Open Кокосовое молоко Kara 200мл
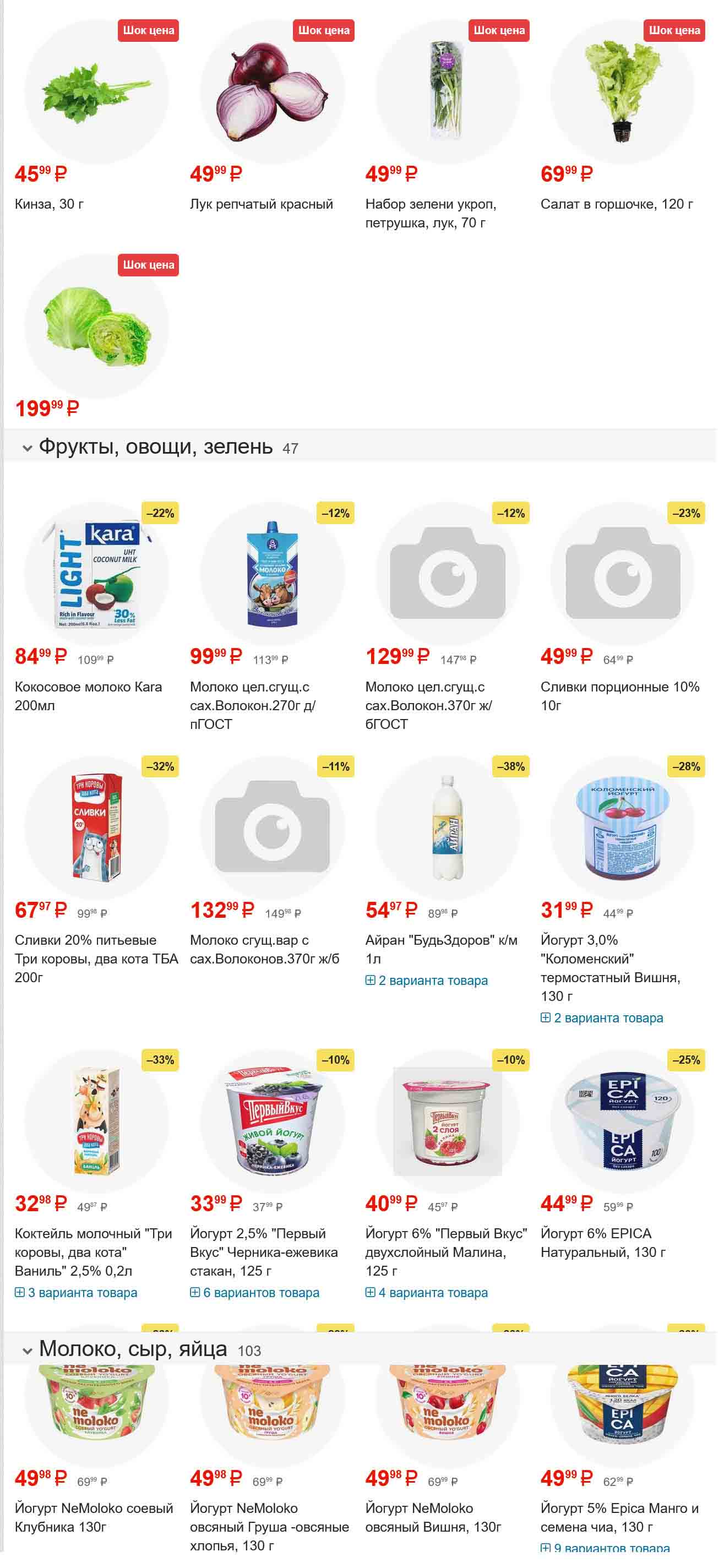The image size is (724, 1568). 88,696
